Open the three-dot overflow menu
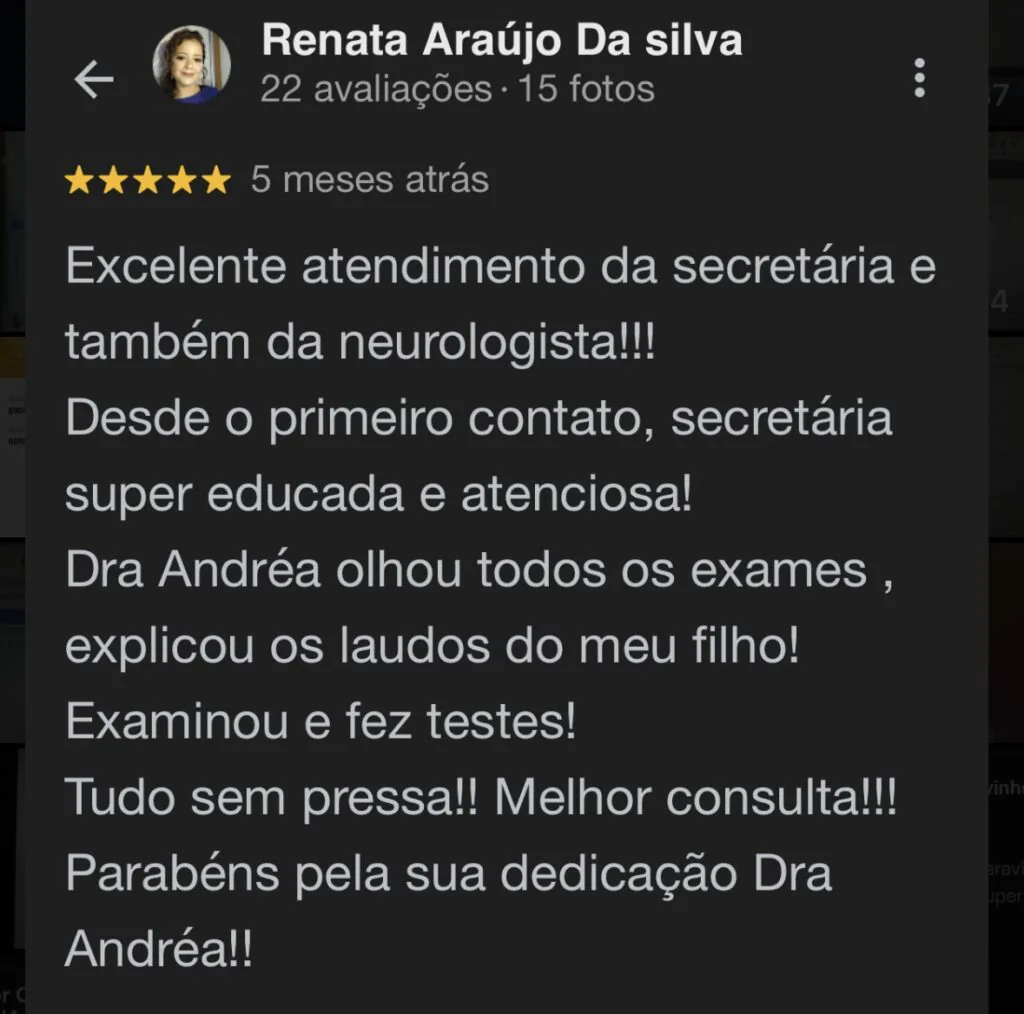Viewport: 1024px width, 1014px height. (920, 78)
